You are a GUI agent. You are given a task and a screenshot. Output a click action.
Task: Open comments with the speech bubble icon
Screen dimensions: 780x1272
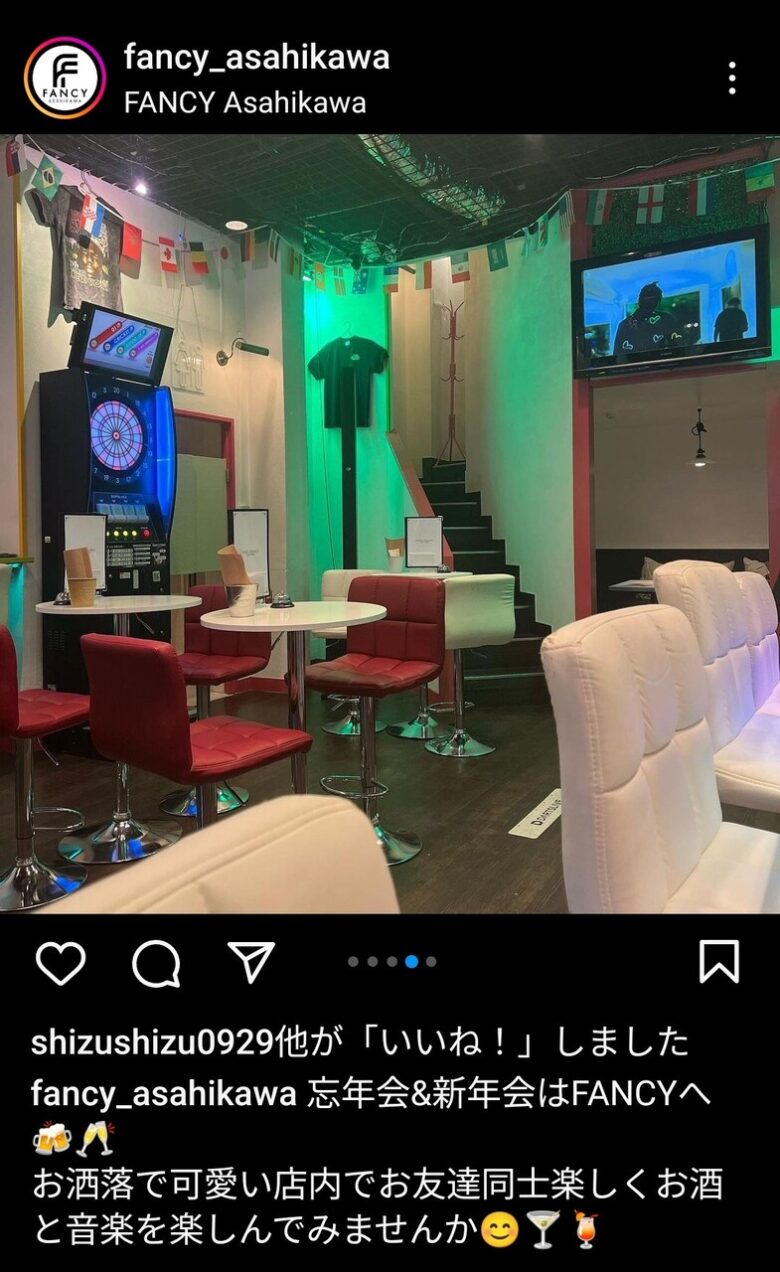tap(156, 962)
